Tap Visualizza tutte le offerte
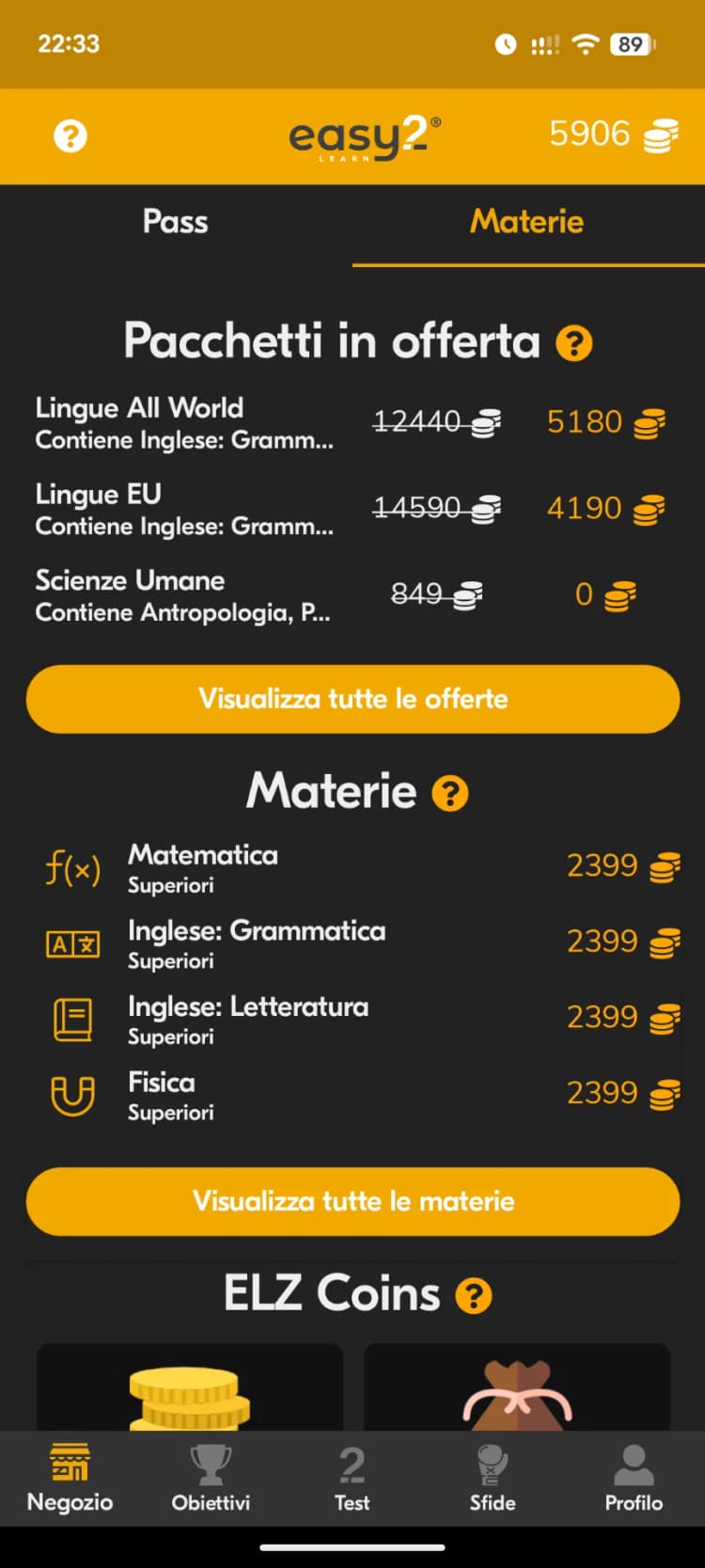705x1568 pixels. (352, 699)
